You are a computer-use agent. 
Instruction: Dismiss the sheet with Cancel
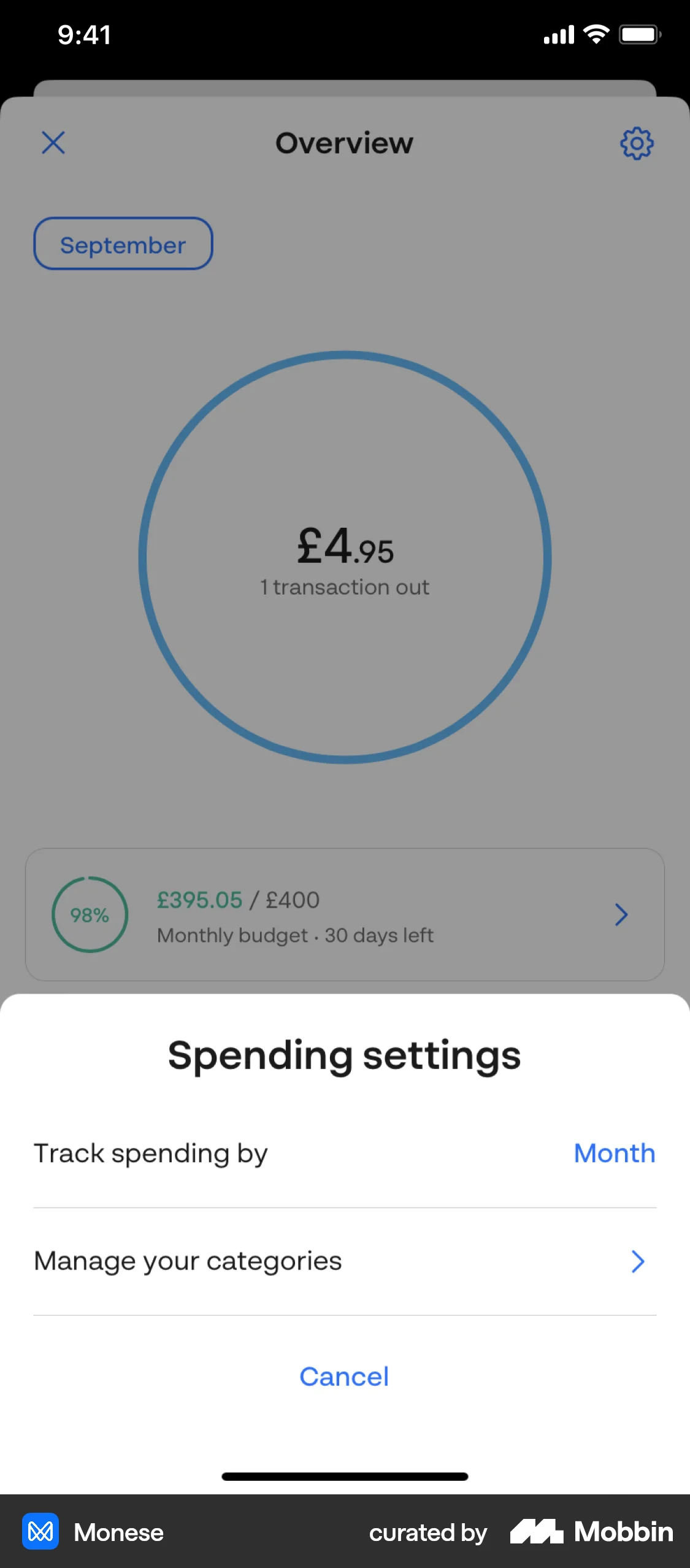click(345, 1376)
